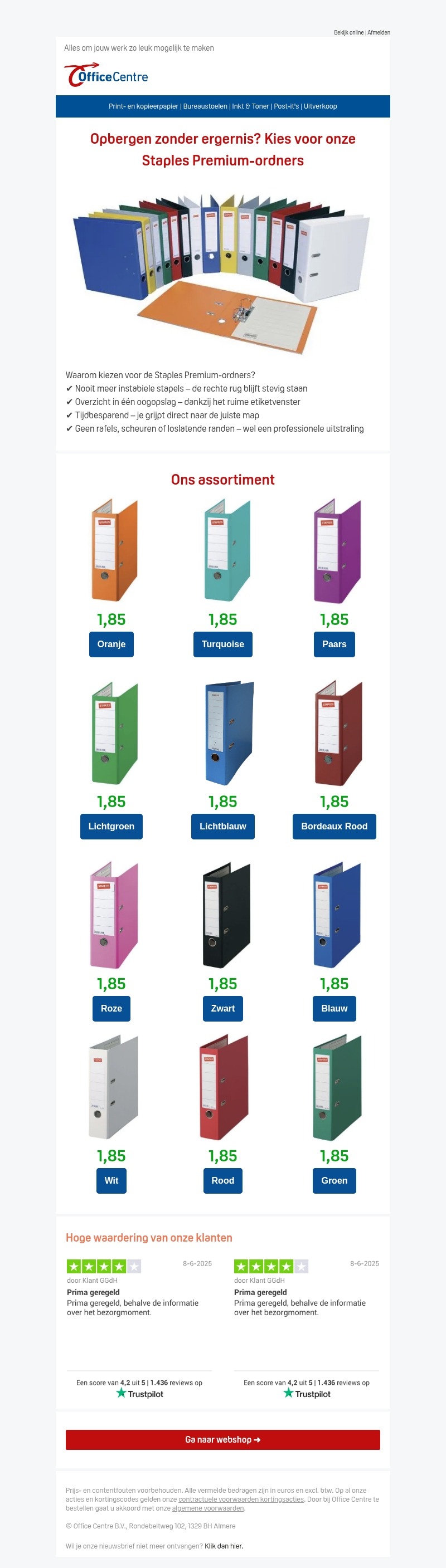Choose the Zwart binder button
Viewport: 446px width, 1568px height.
pyautogui.click(x=223, y=1008)
